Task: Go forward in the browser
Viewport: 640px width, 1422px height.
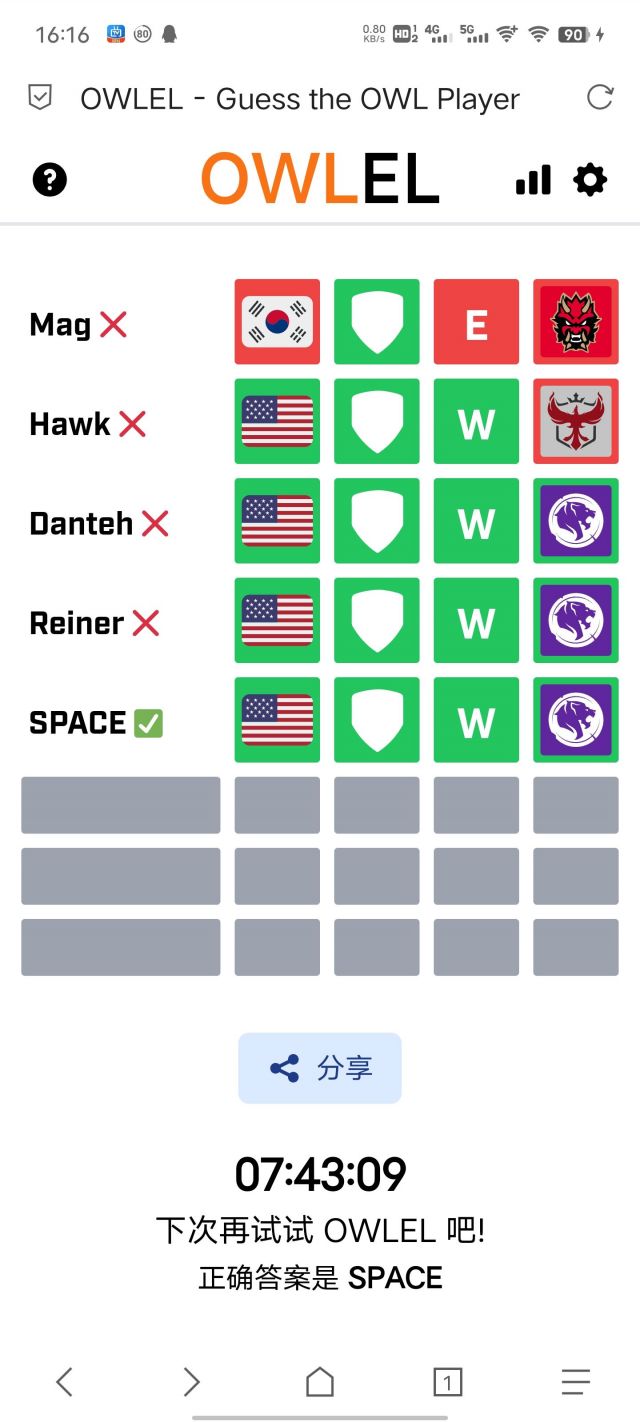Action: tap(191, 1382)
